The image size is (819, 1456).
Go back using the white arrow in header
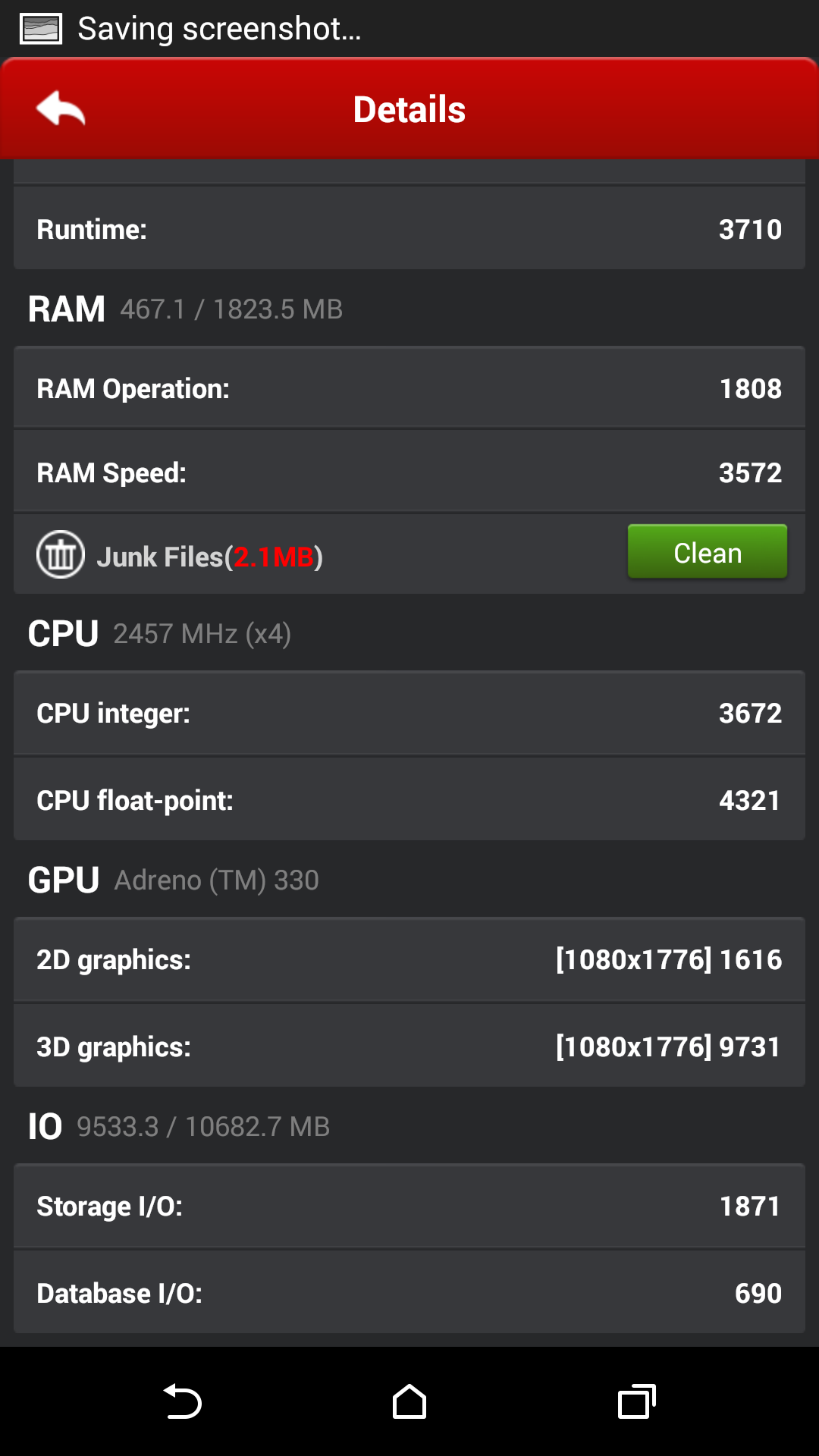click(x=61, y=108)
